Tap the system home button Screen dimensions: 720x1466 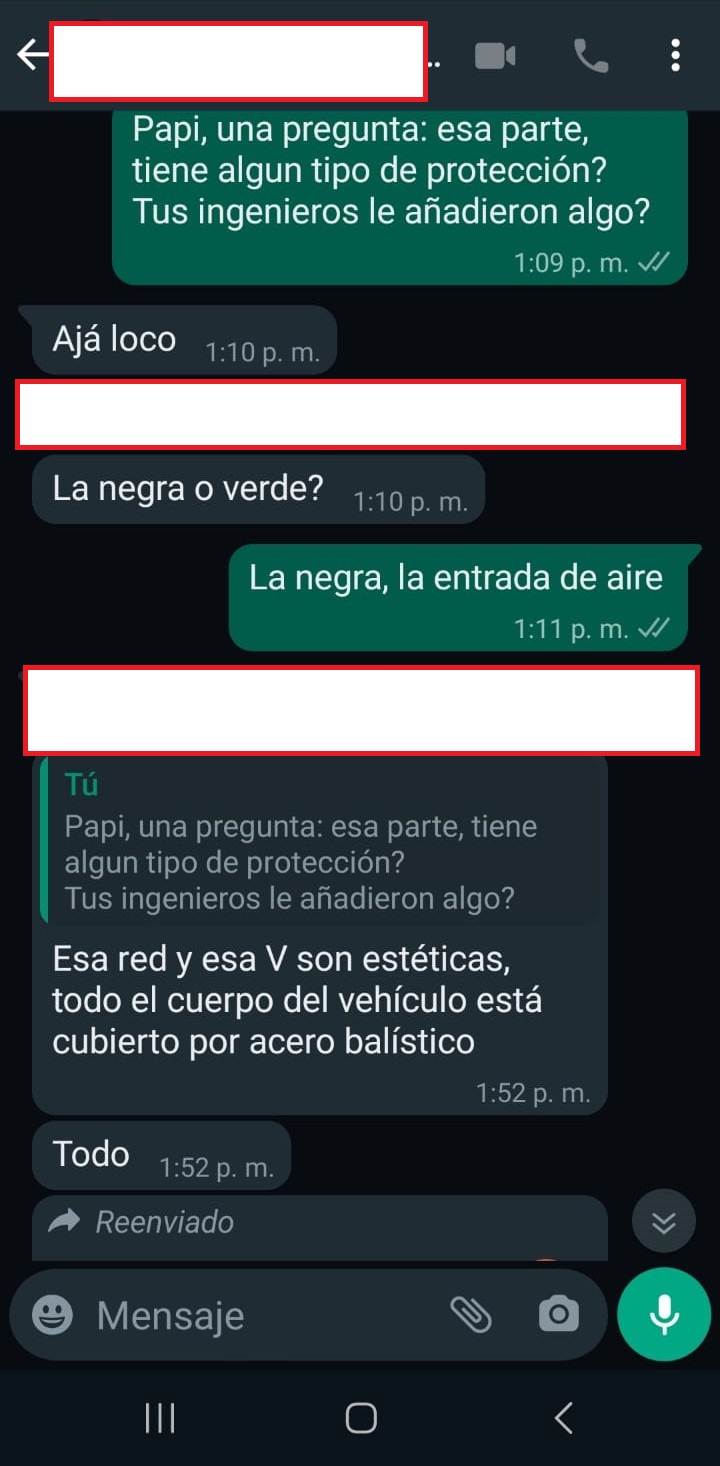click(360, 1417)
